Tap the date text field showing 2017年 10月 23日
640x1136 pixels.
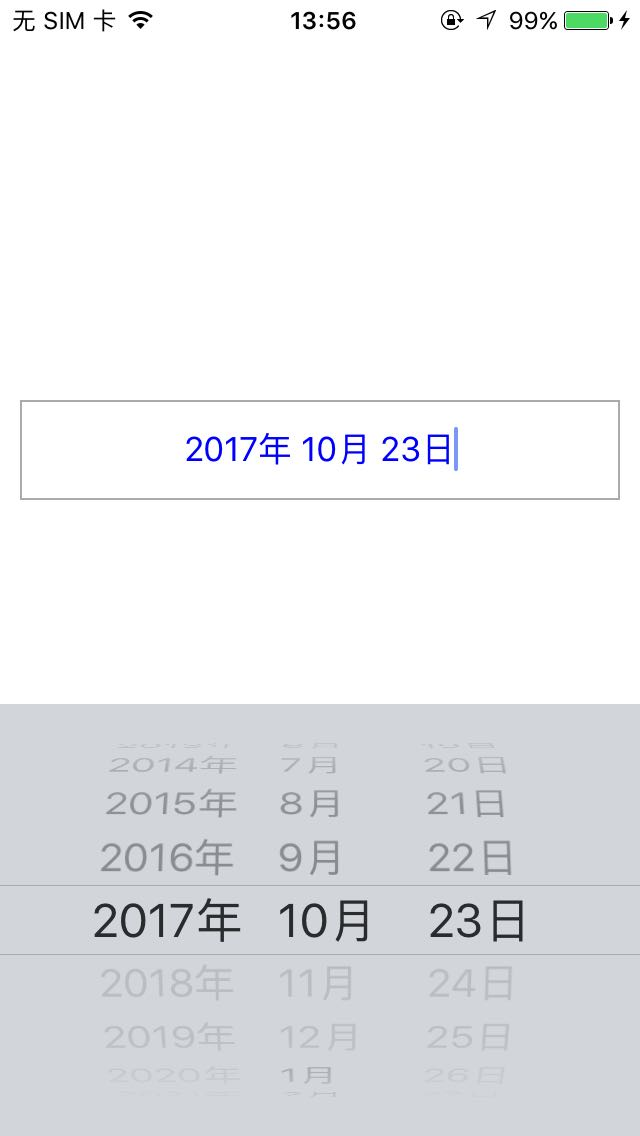click(320, 450)
